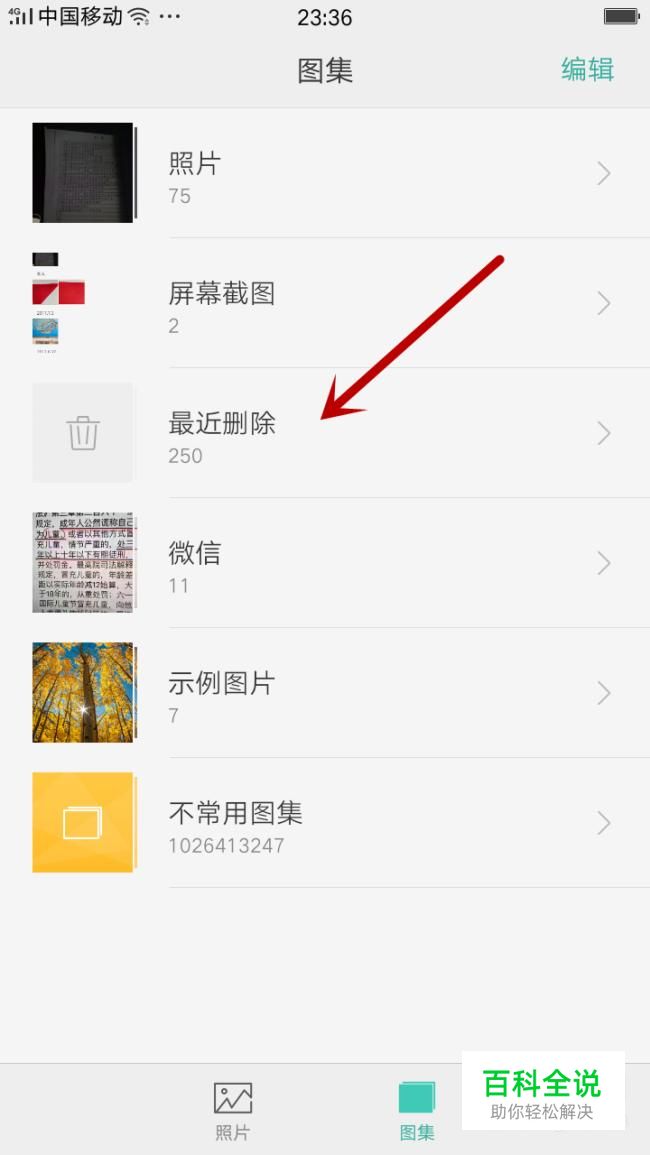Open the 微信 album
The width and height of the screenshot is (650, 1155).
[x=325, y=563]
